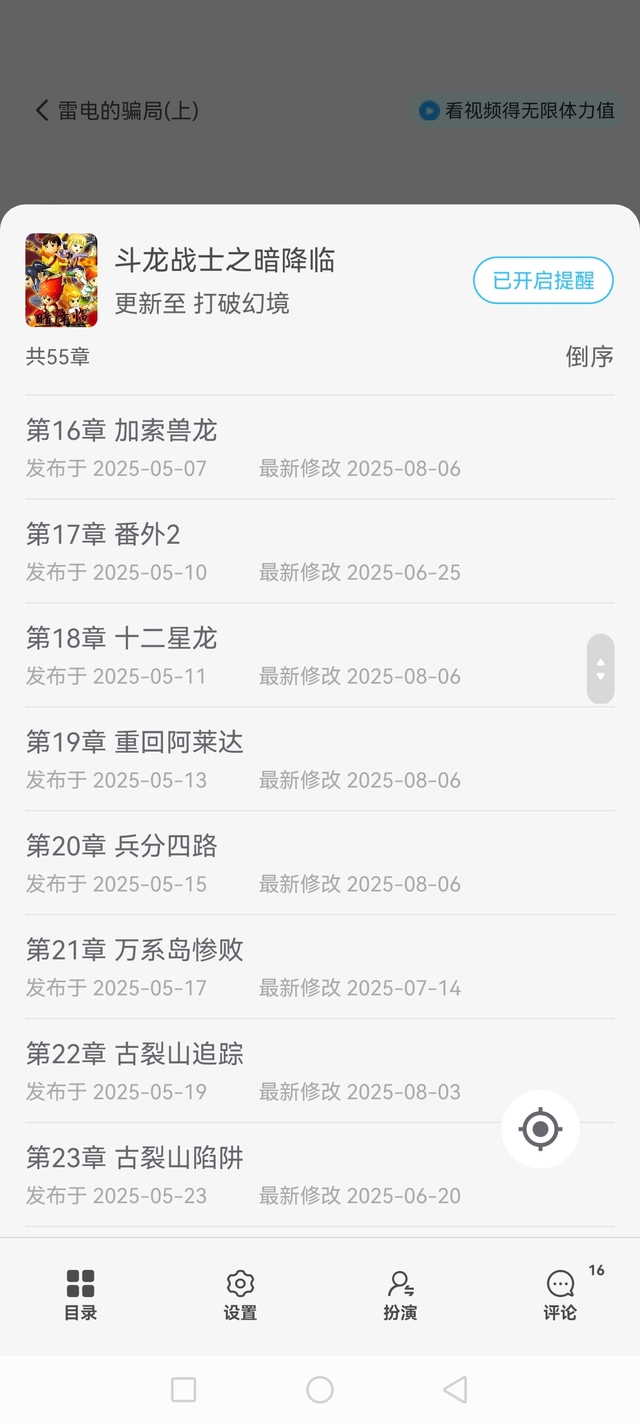
Task: Open 评论 comments
Action: coord(560,1295)
